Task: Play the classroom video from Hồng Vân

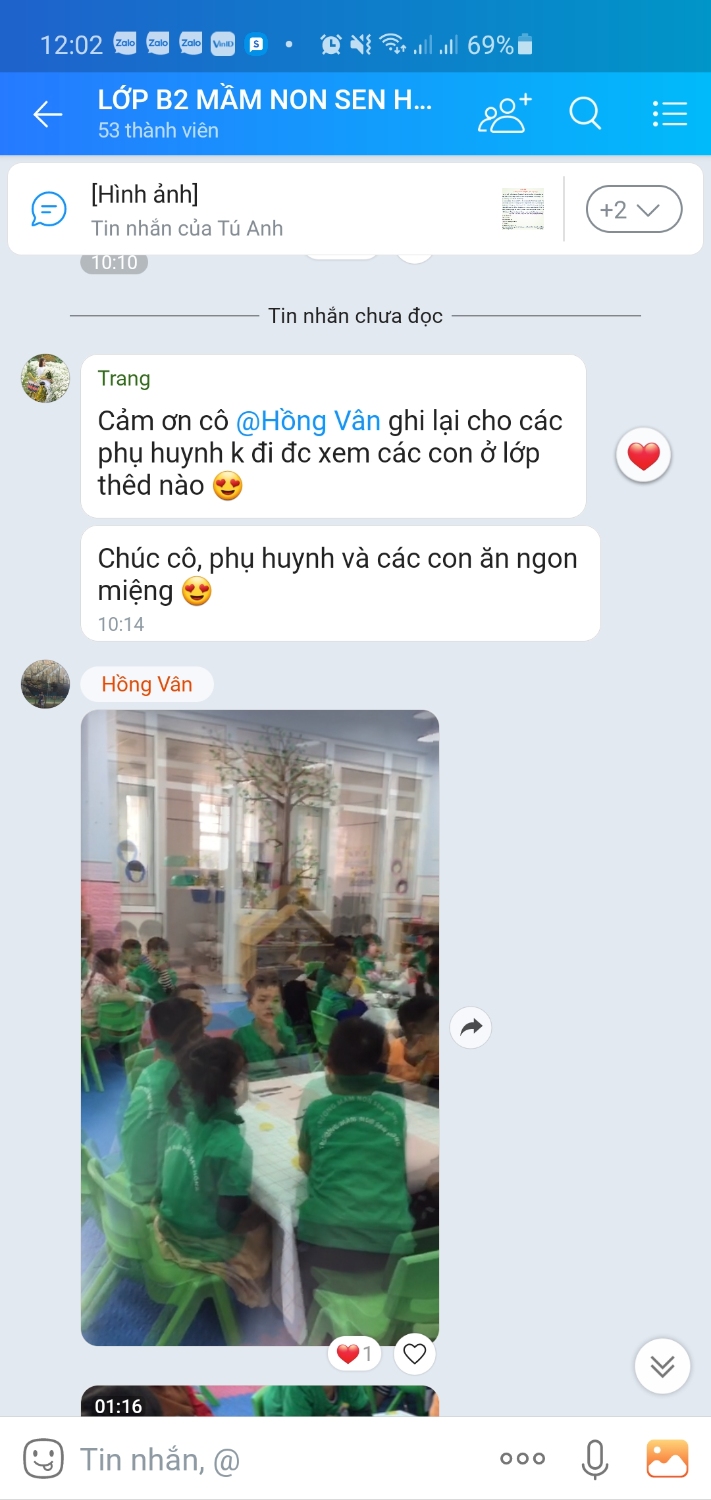Action: click(x=259, y=1027)
